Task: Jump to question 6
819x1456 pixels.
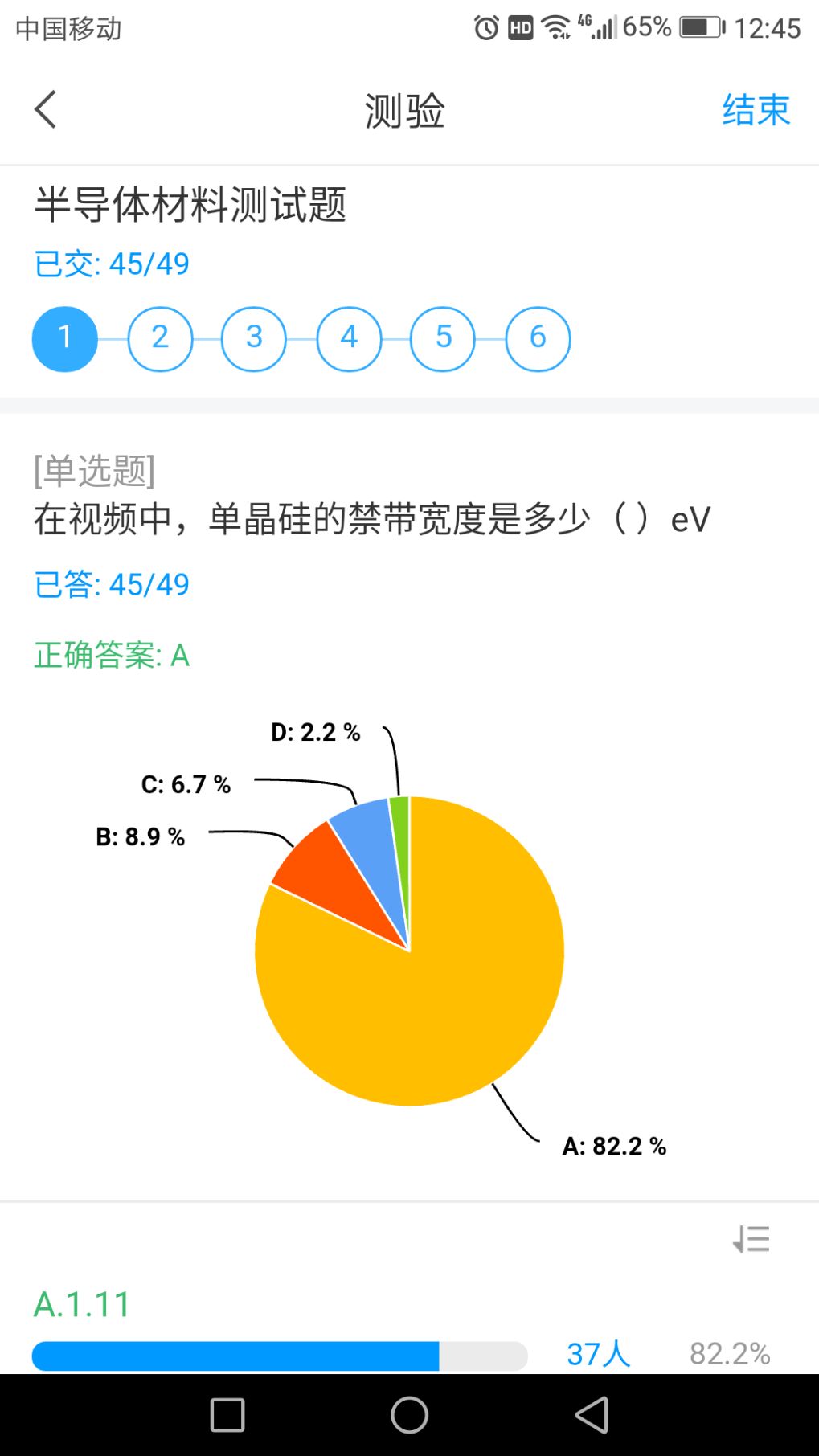Action: click(x=538, y=338)
